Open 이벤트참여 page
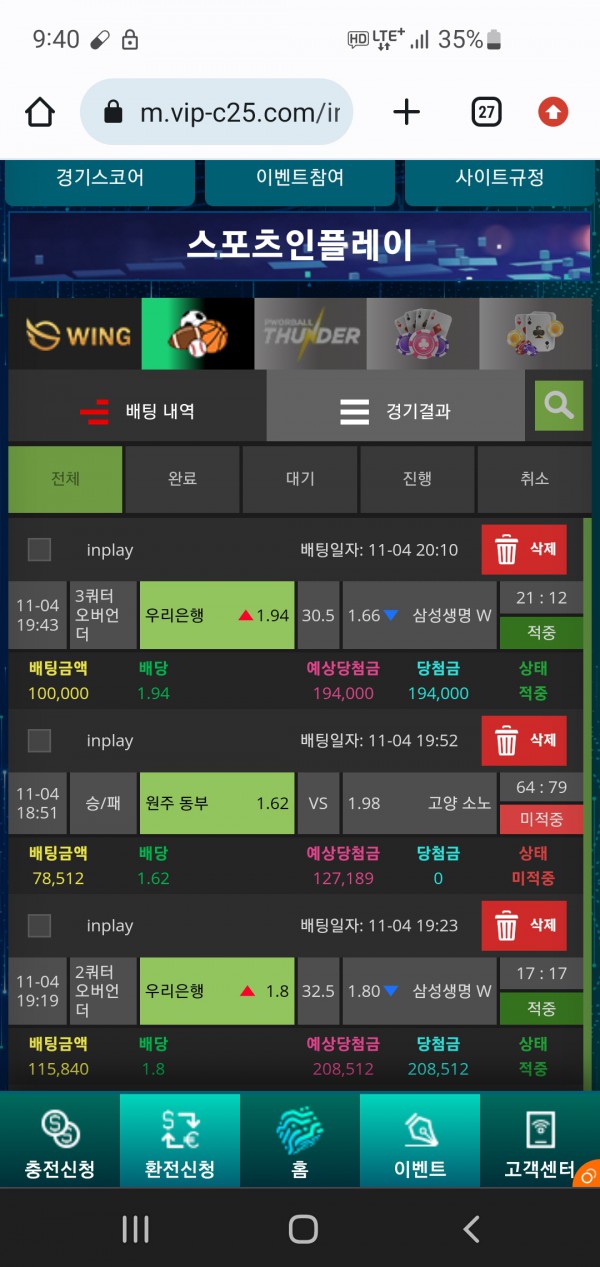The height and width of the screenshot is (1267, 600). 300,178
